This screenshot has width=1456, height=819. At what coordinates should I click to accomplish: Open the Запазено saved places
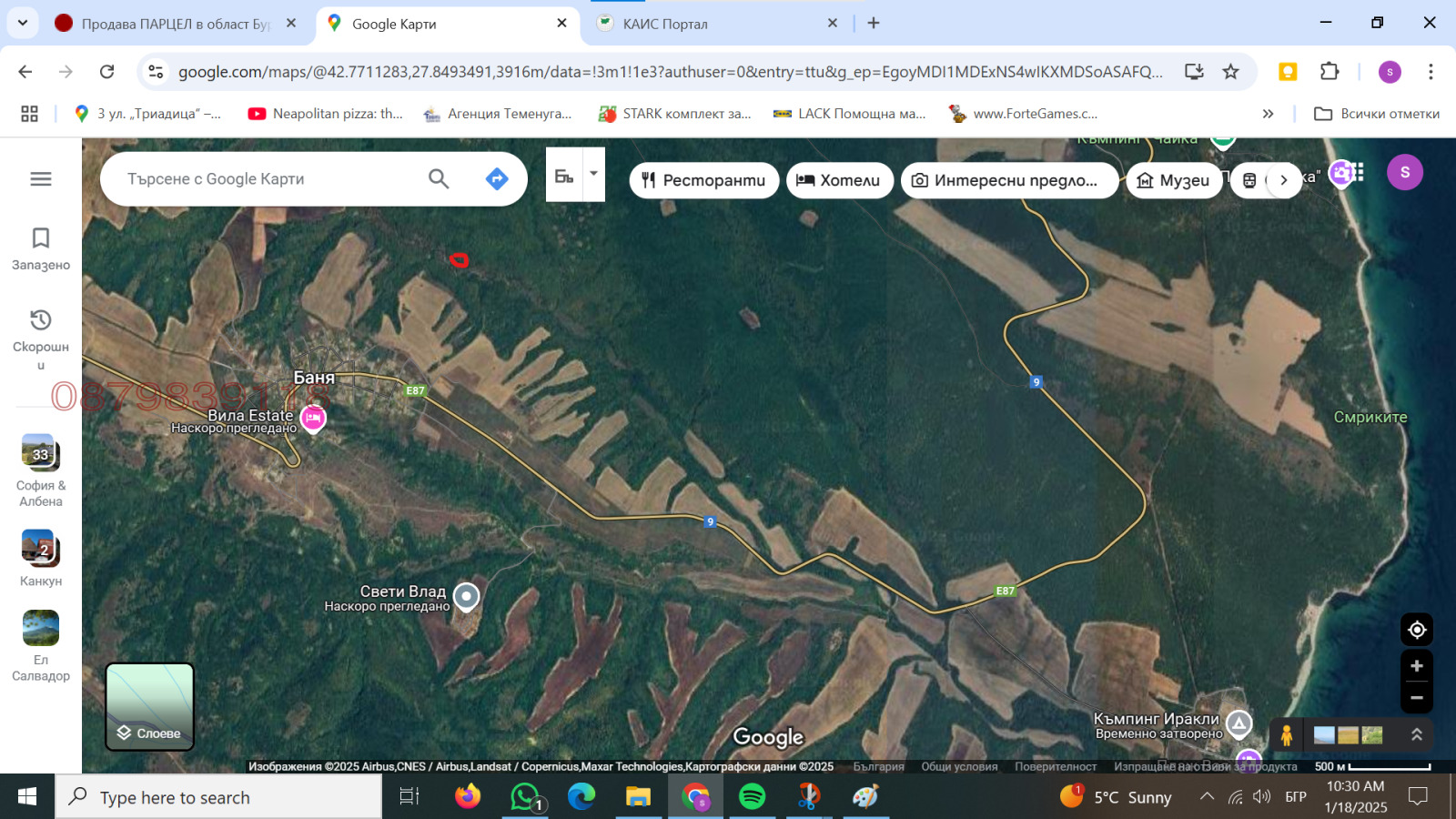coord(41,249)
